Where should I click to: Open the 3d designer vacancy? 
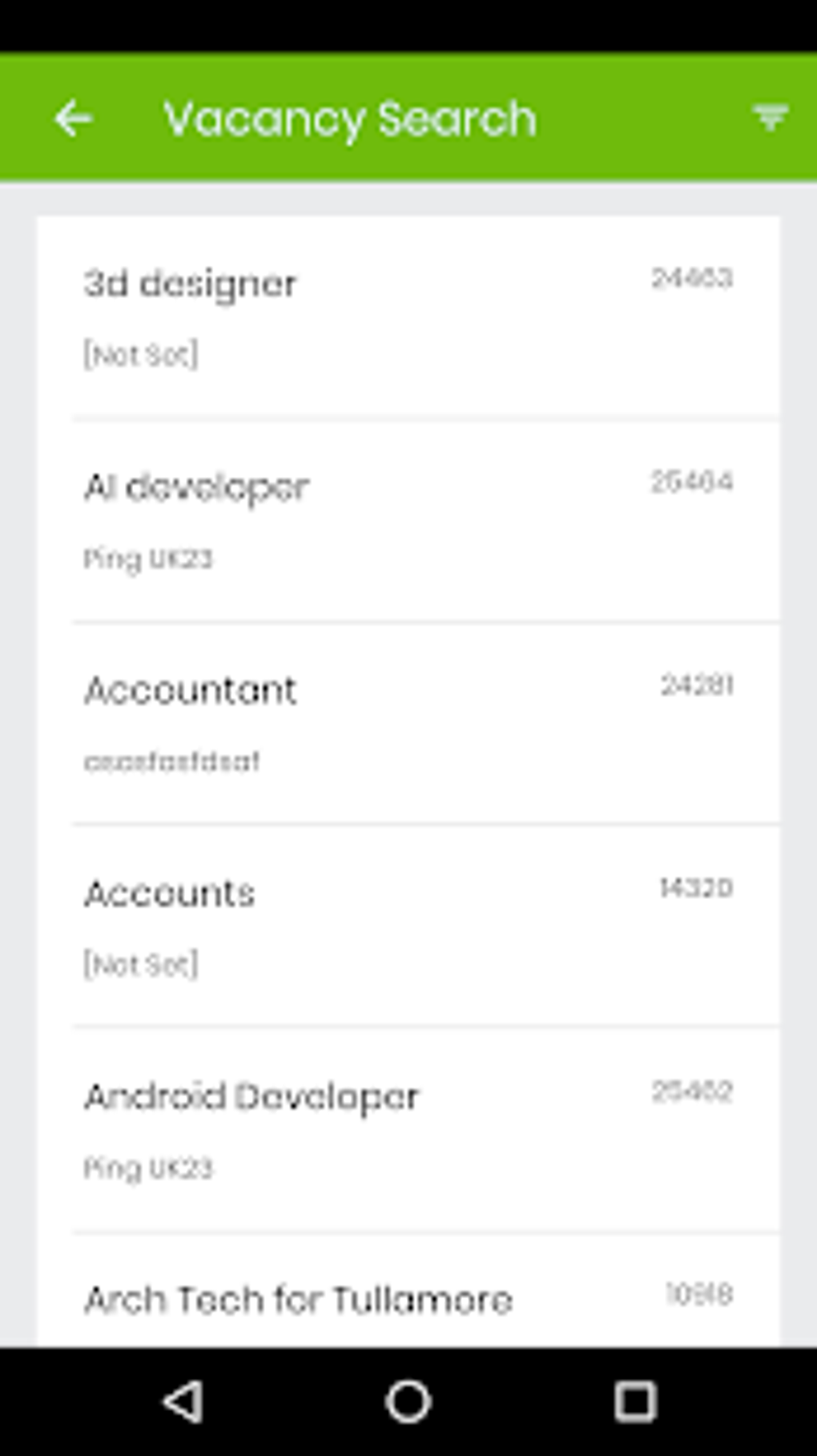tap(408, 317)
